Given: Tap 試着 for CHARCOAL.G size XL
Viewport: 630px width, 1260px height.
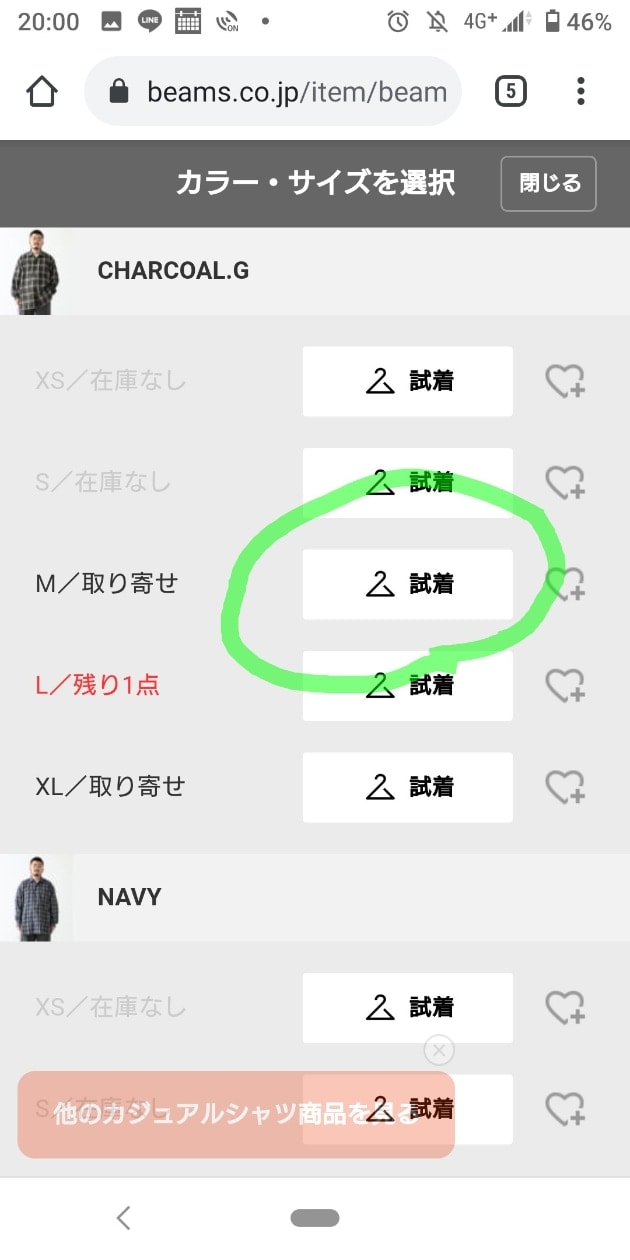Looking at the screenshot, I should (408, 787).
